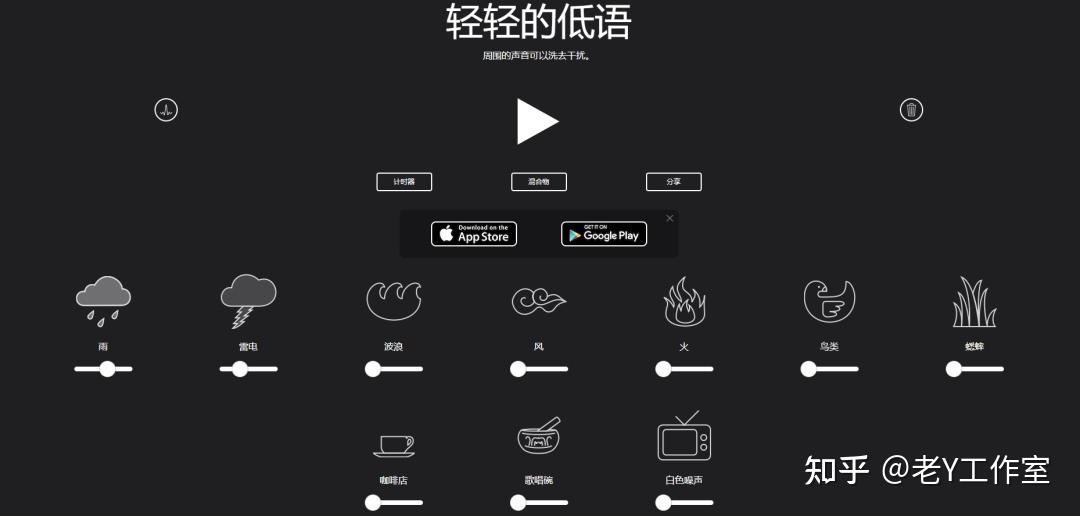Open the 混合物 mixes button
Viewport: 1080px width, 516px height.
539,182
